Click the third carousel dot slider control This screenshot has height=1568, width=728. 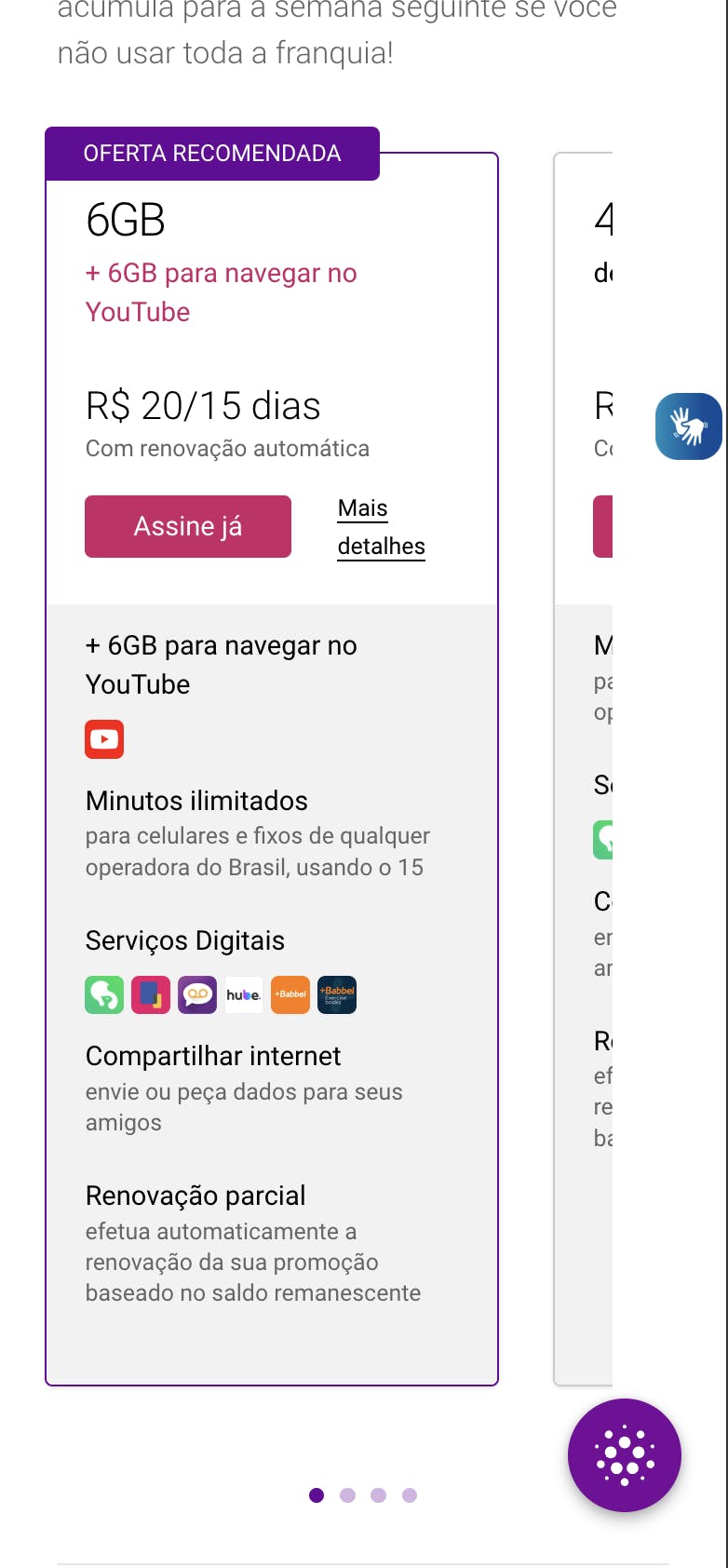coord(379,1495)
